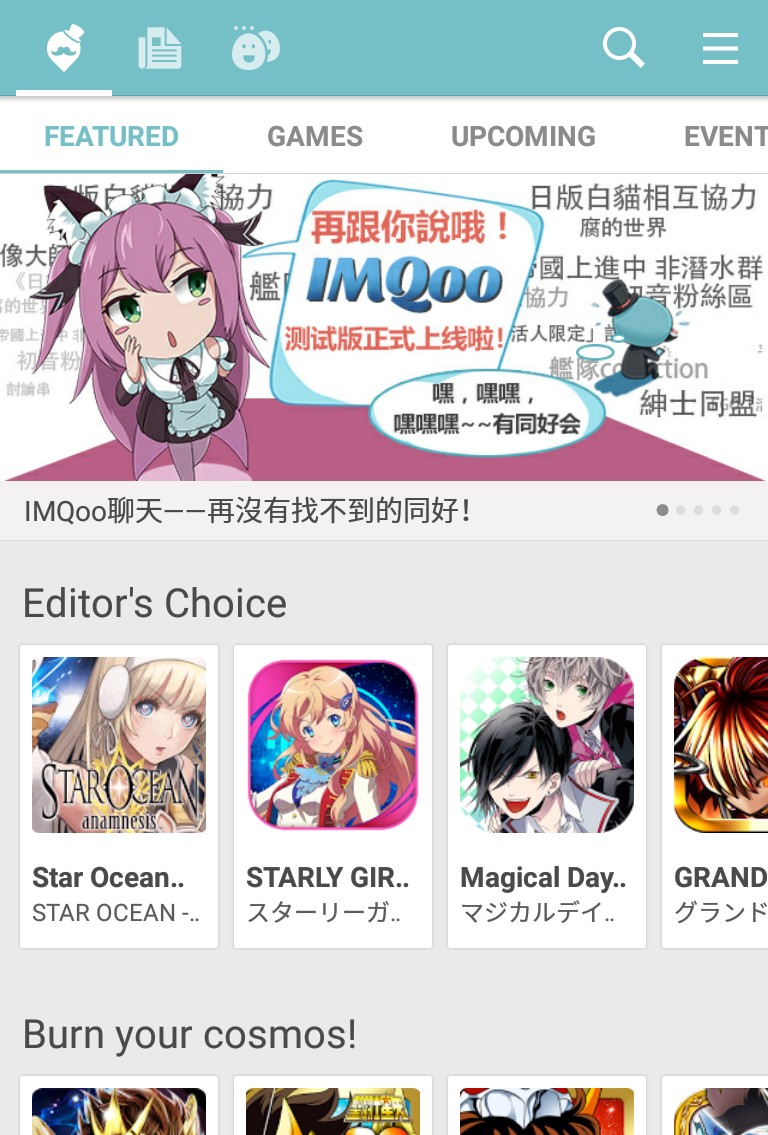Open the GRAND game card
Image resolution: width=768 pixels, height=1135 pixels.
[x=718, y=796]
